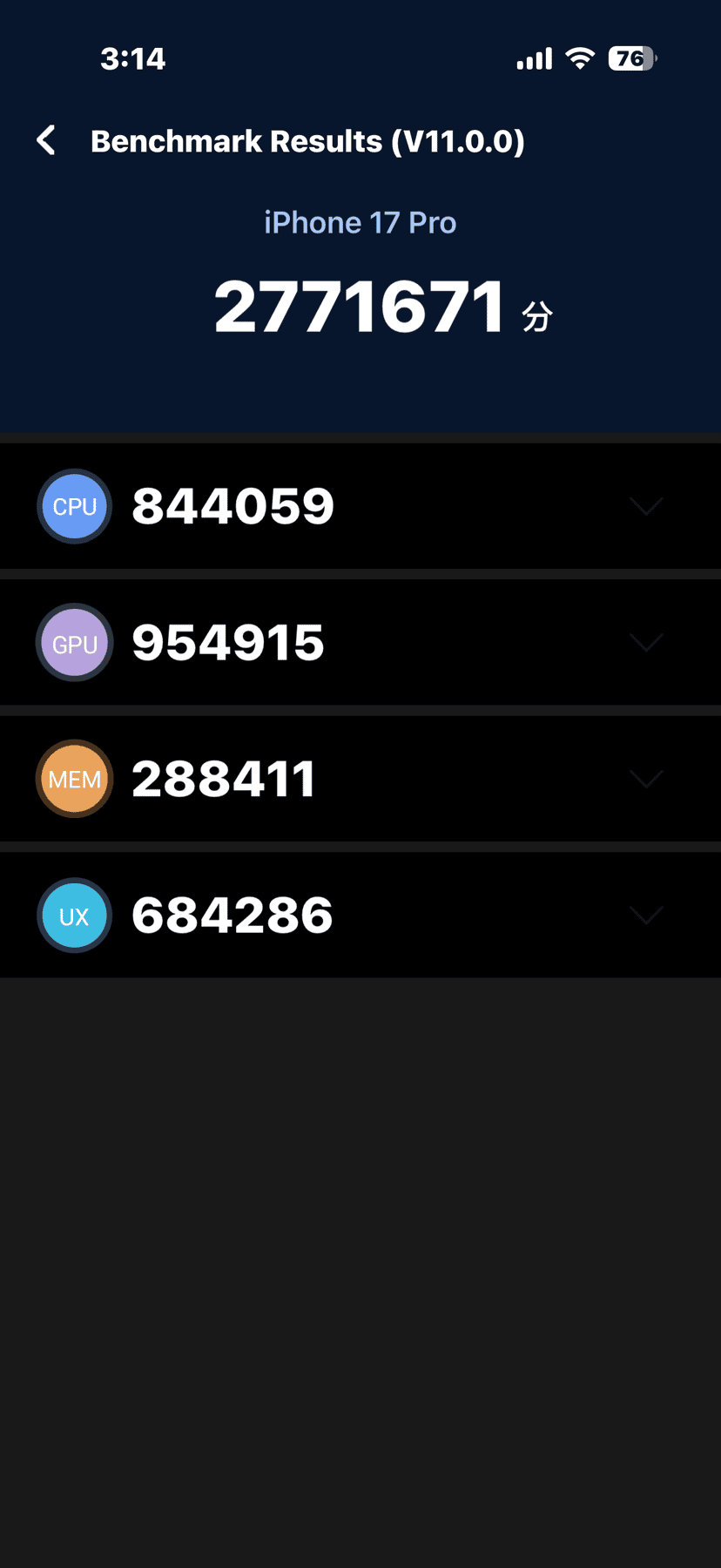
Task: Expand the GPU score 954915 details
Action: [360, 643]
